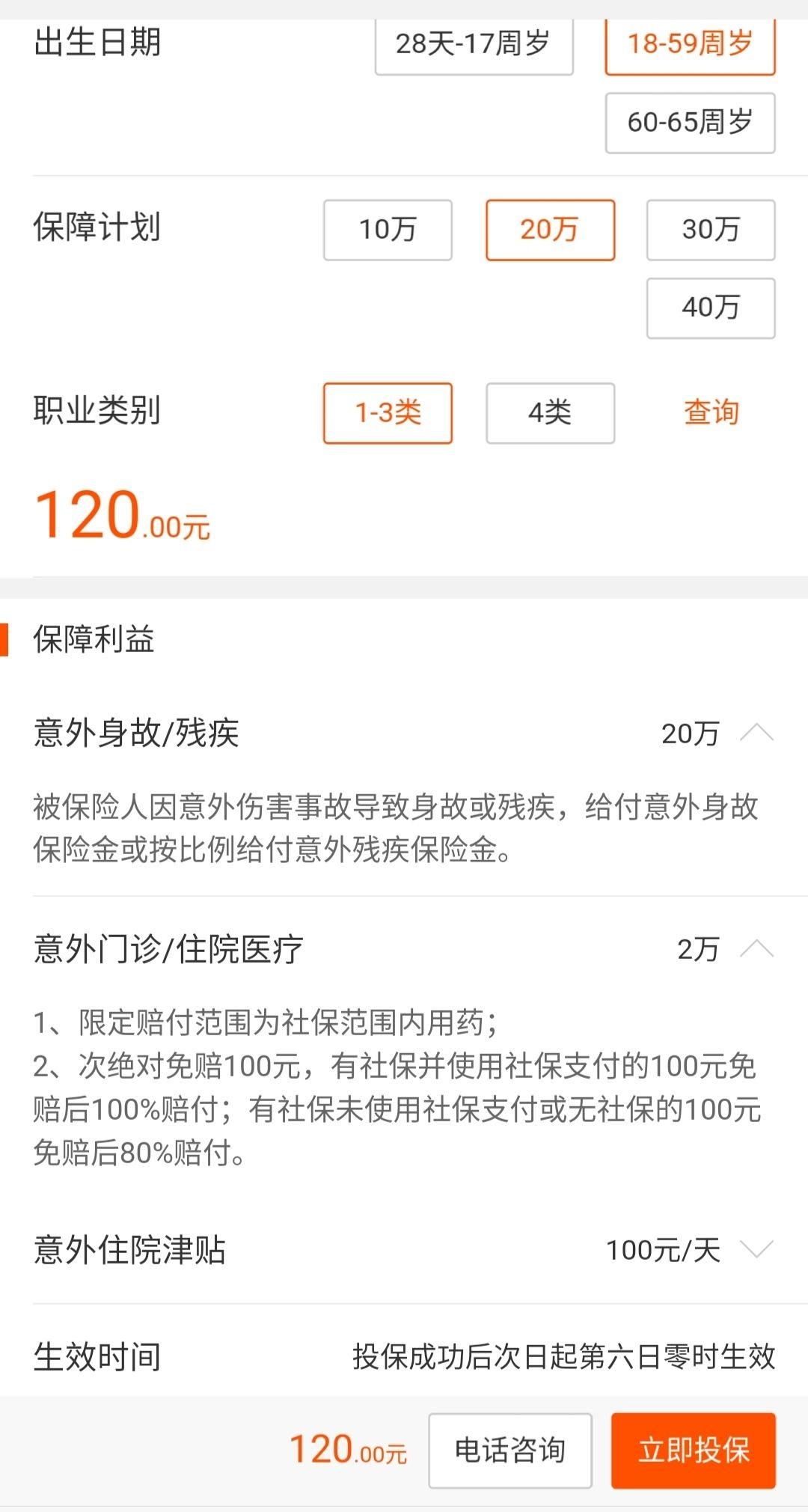Collapse the 意外身故/残疾 details

pos(756,733)
